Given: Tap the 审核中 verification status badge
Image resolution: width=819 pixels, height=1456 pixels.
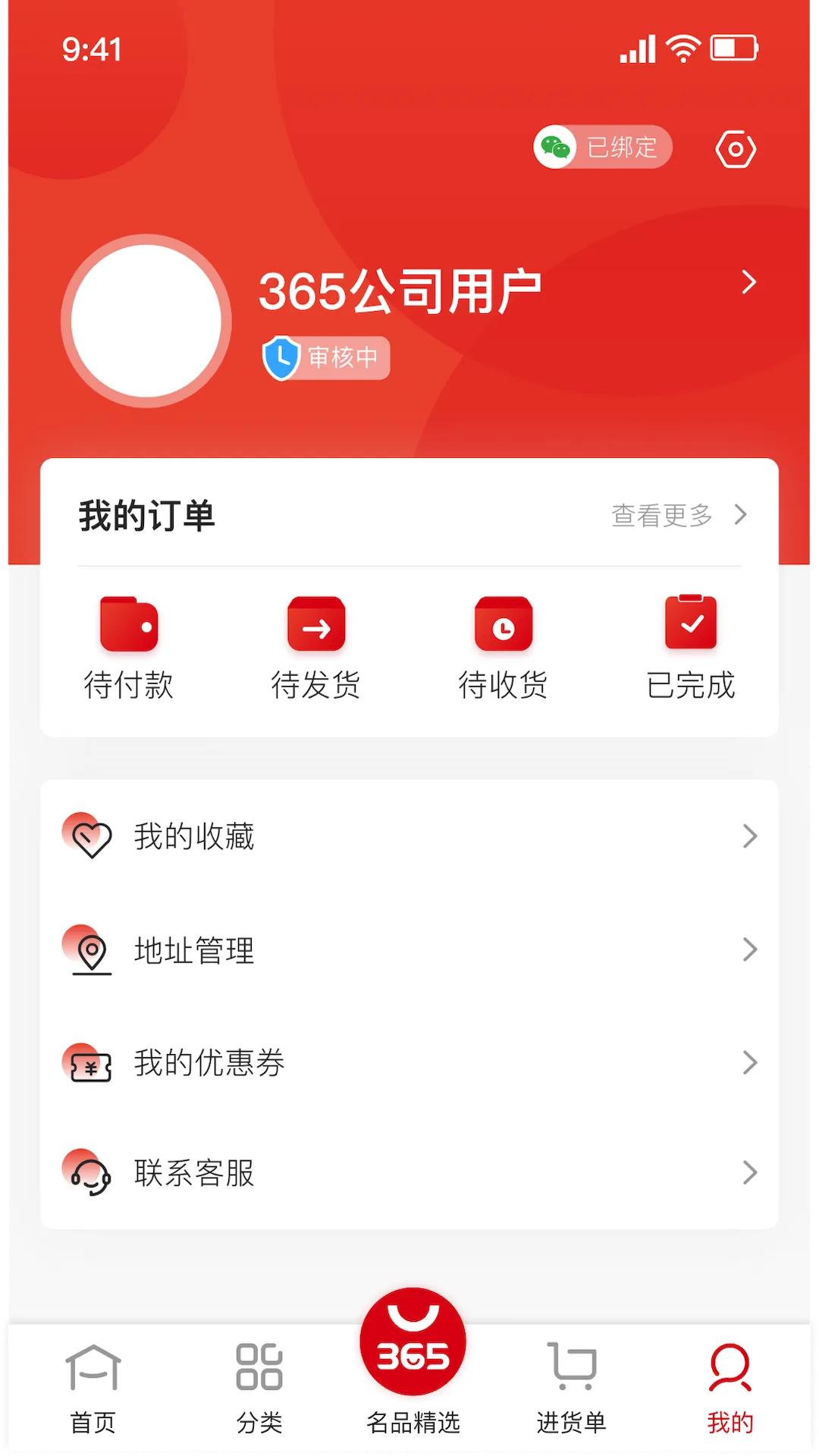Looking at the screenshot, I should point(325,358).
